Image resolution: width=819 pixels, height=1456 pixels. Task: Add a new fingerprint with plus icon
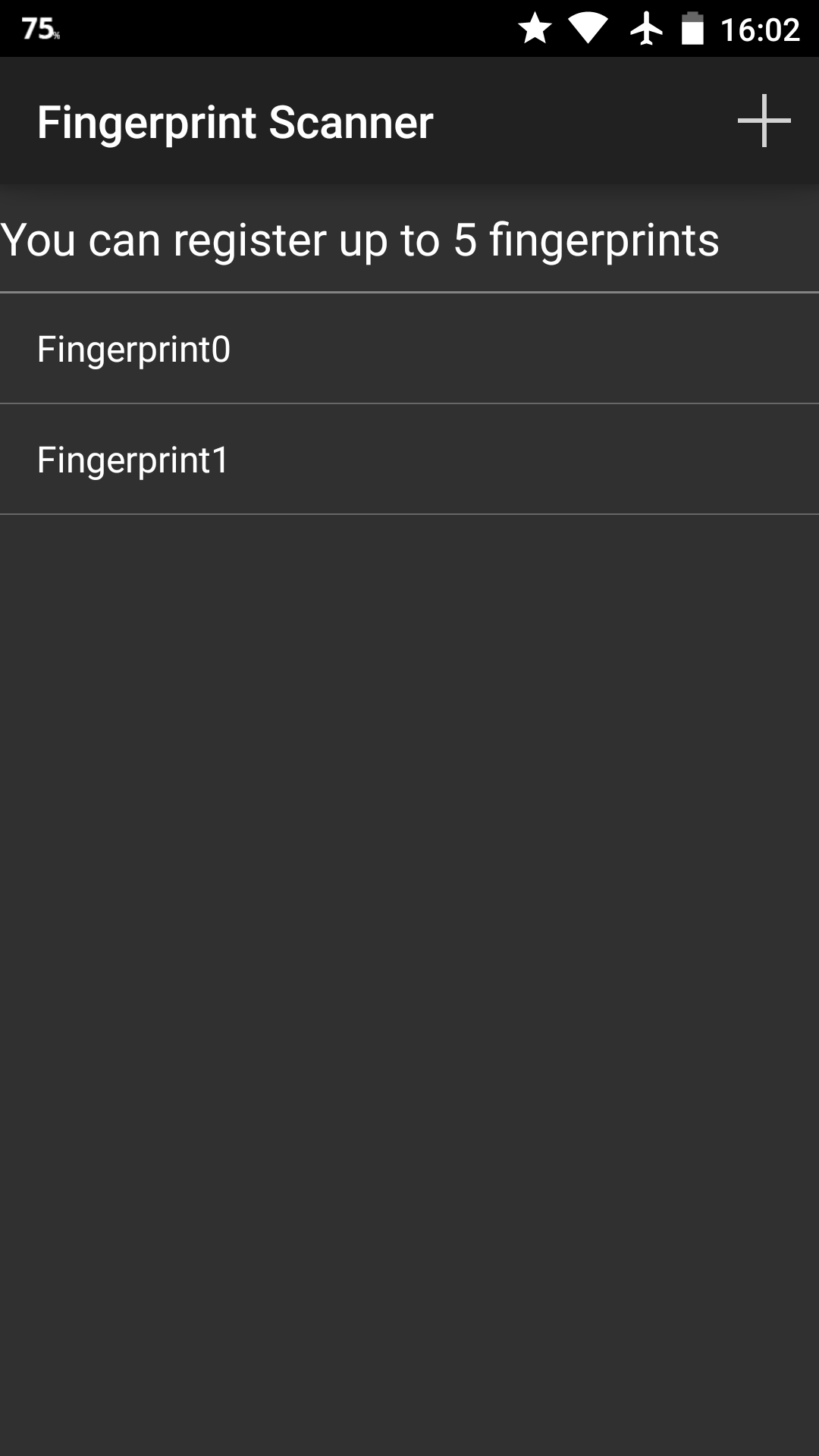pos(764,121)
